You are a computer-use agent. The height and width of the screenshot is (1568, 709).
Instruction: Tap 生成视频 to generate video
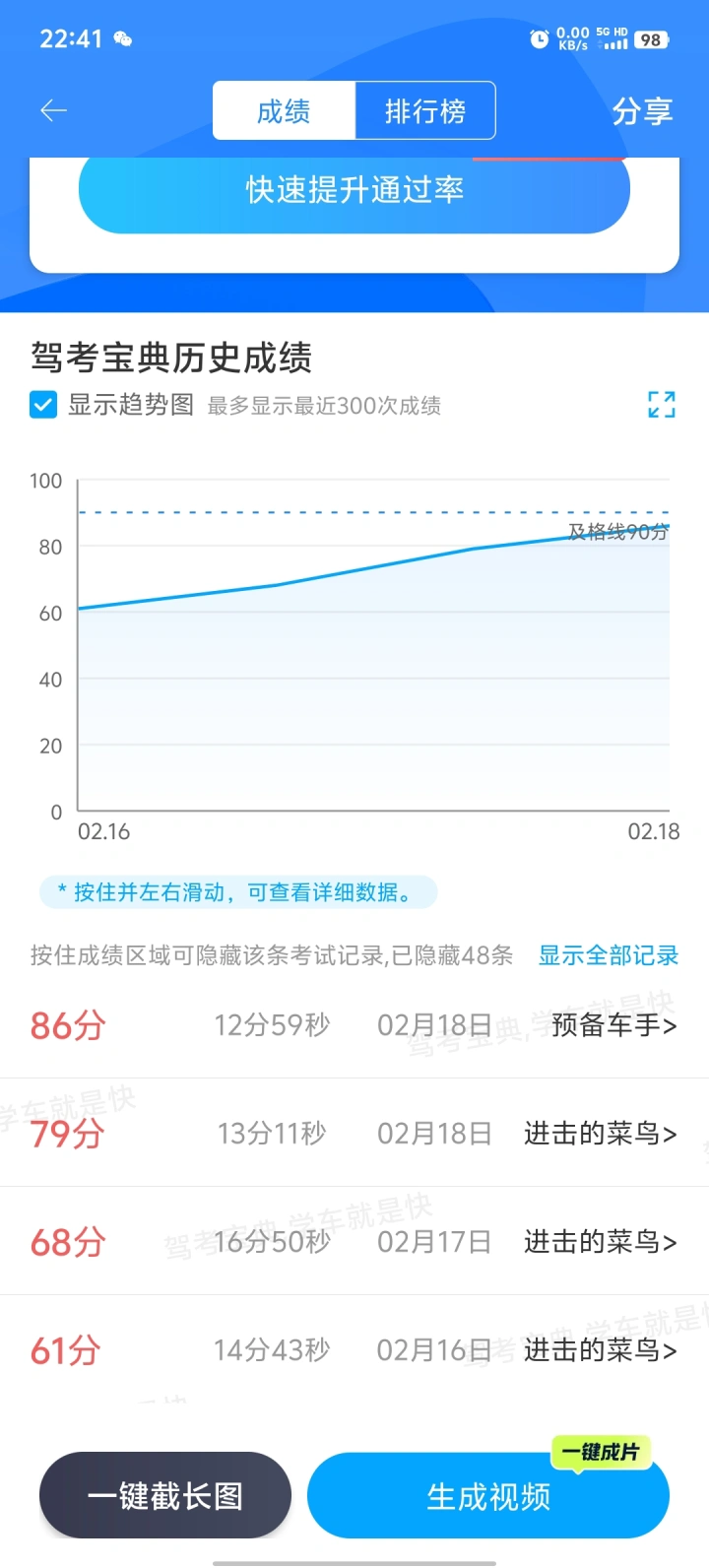tap(488, 1496)
